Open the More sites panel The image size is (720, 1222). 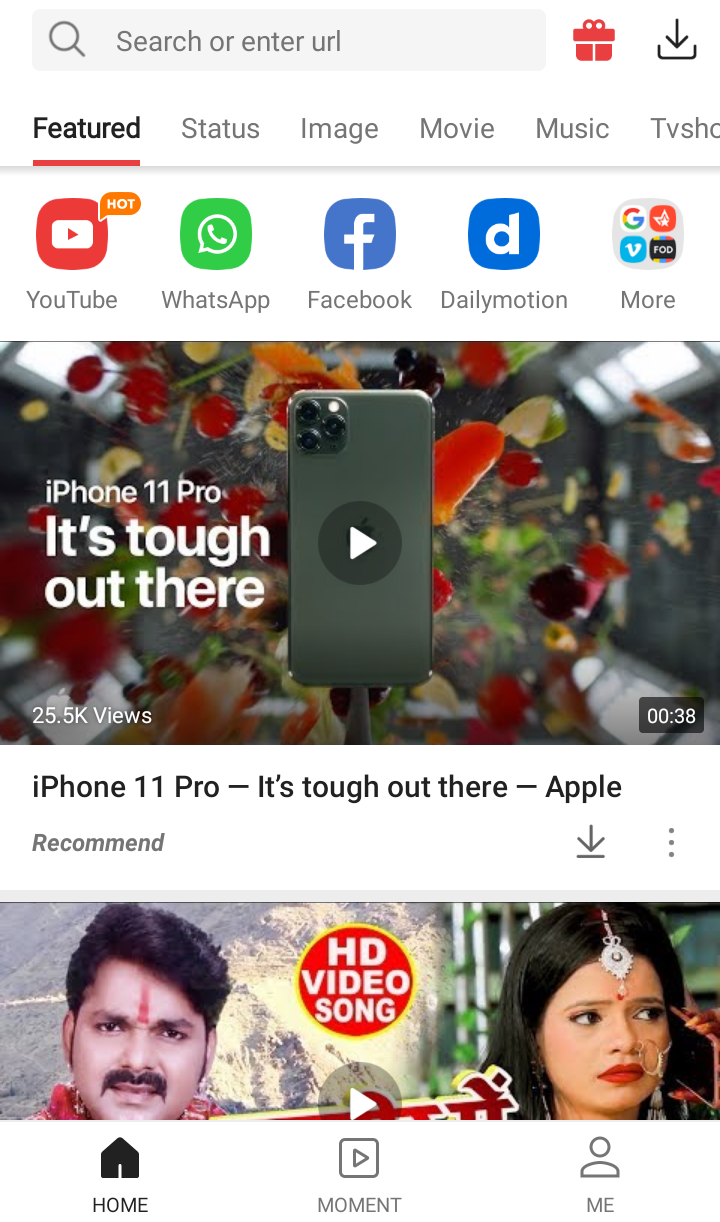coord(647,234)
